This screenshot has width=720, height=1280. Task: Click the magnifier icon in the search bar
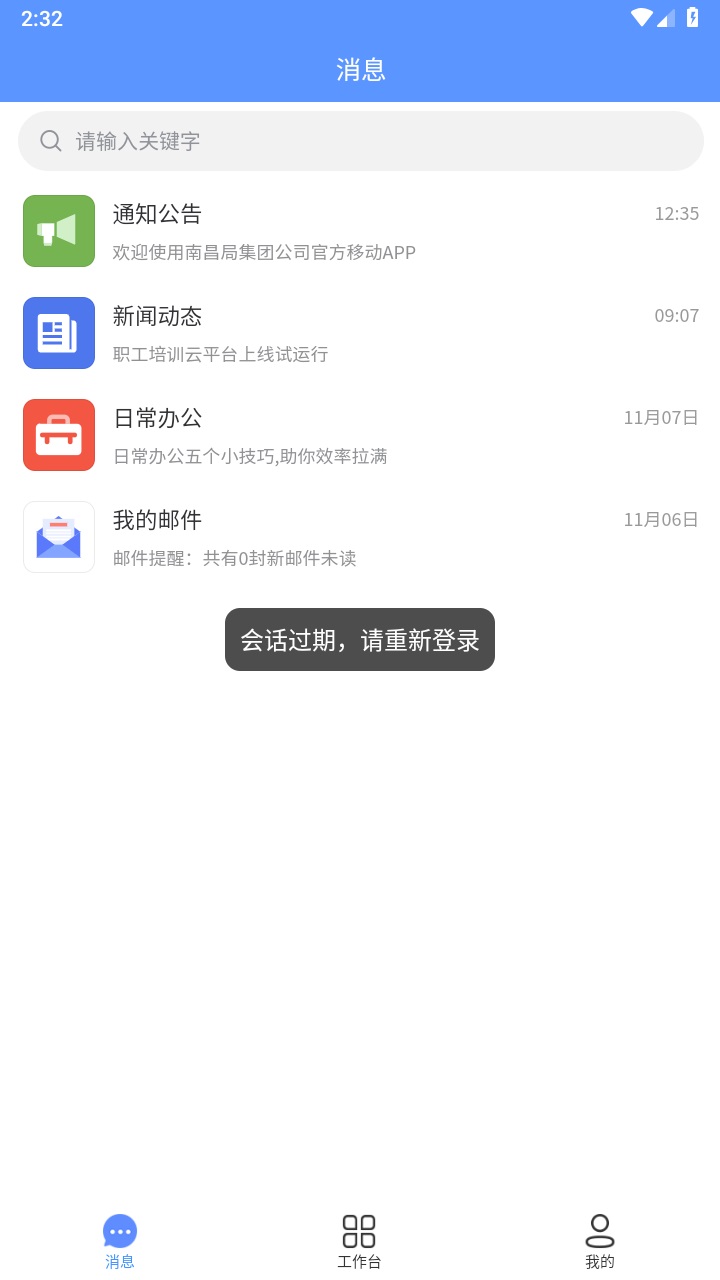tap(50, 141)
